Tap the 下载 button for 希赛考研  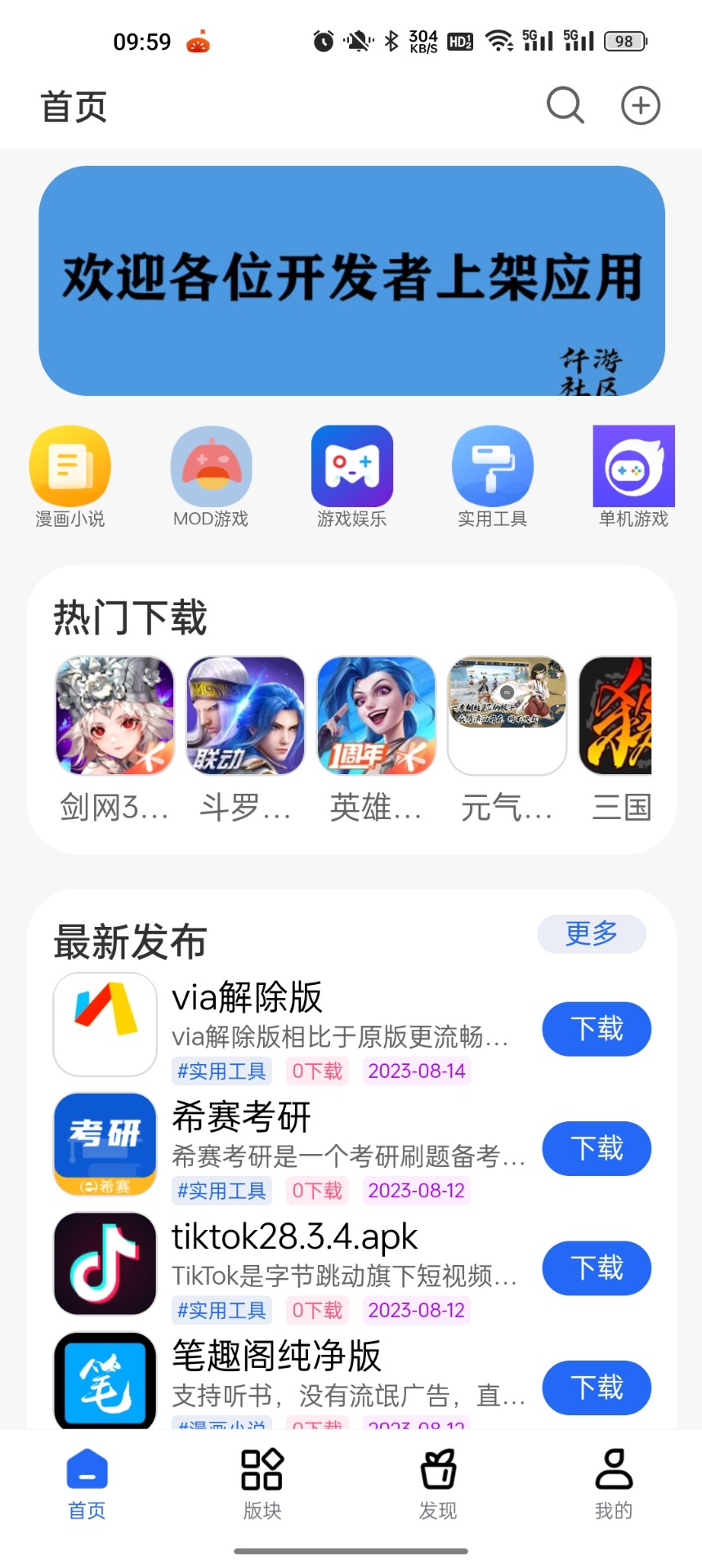[x=596, y=1149]
